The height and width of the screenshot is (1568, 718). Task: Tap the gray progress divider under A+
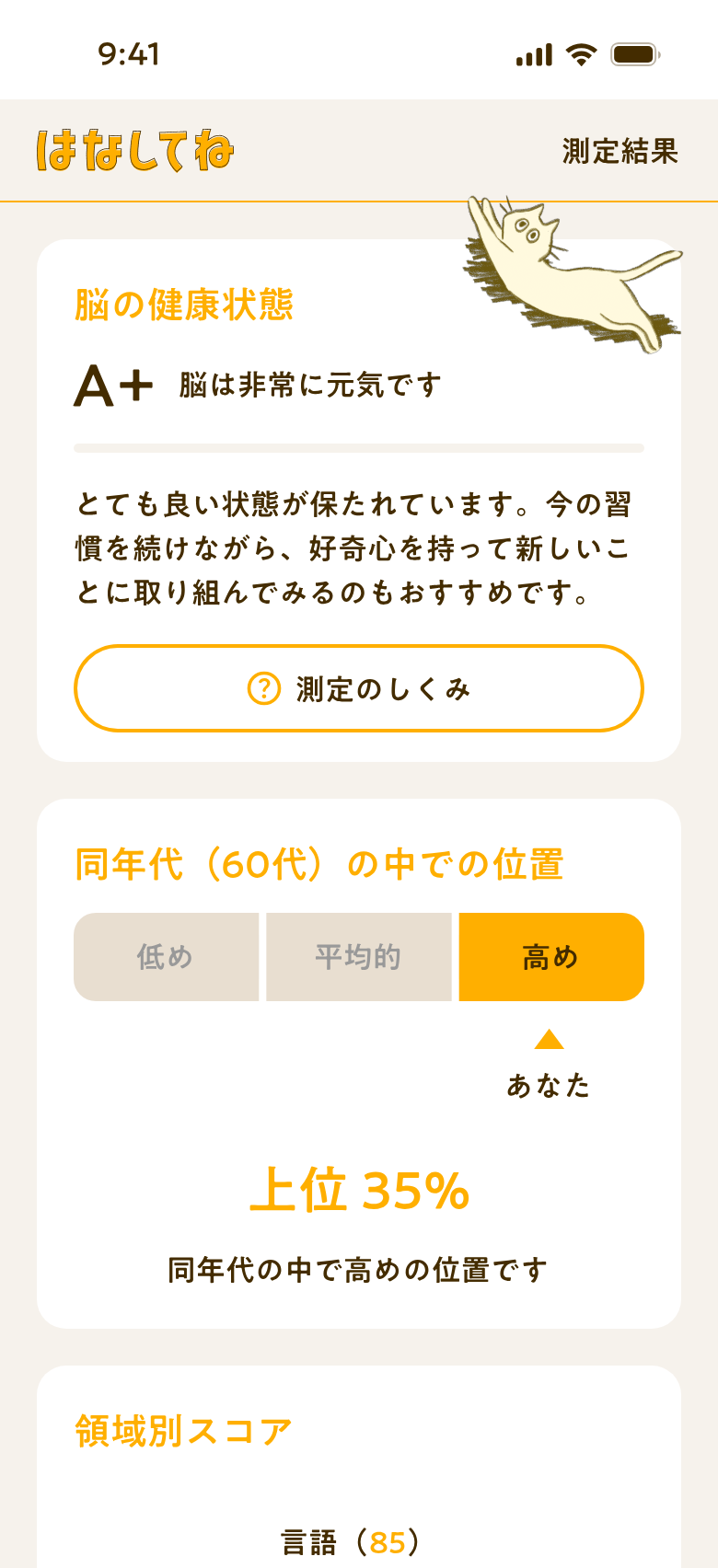[359, 449]
